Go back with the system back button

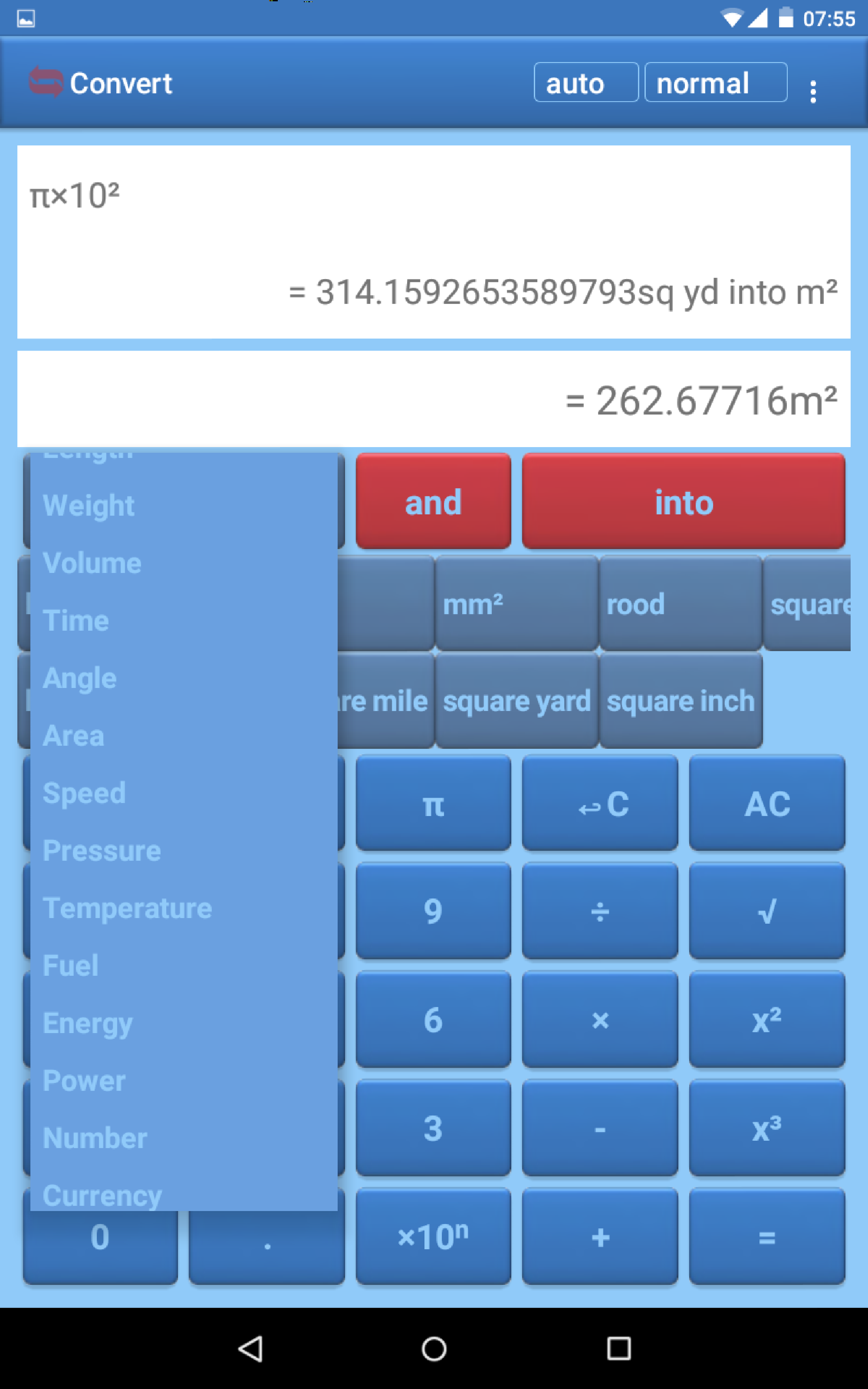click(x=250, y=1348)
